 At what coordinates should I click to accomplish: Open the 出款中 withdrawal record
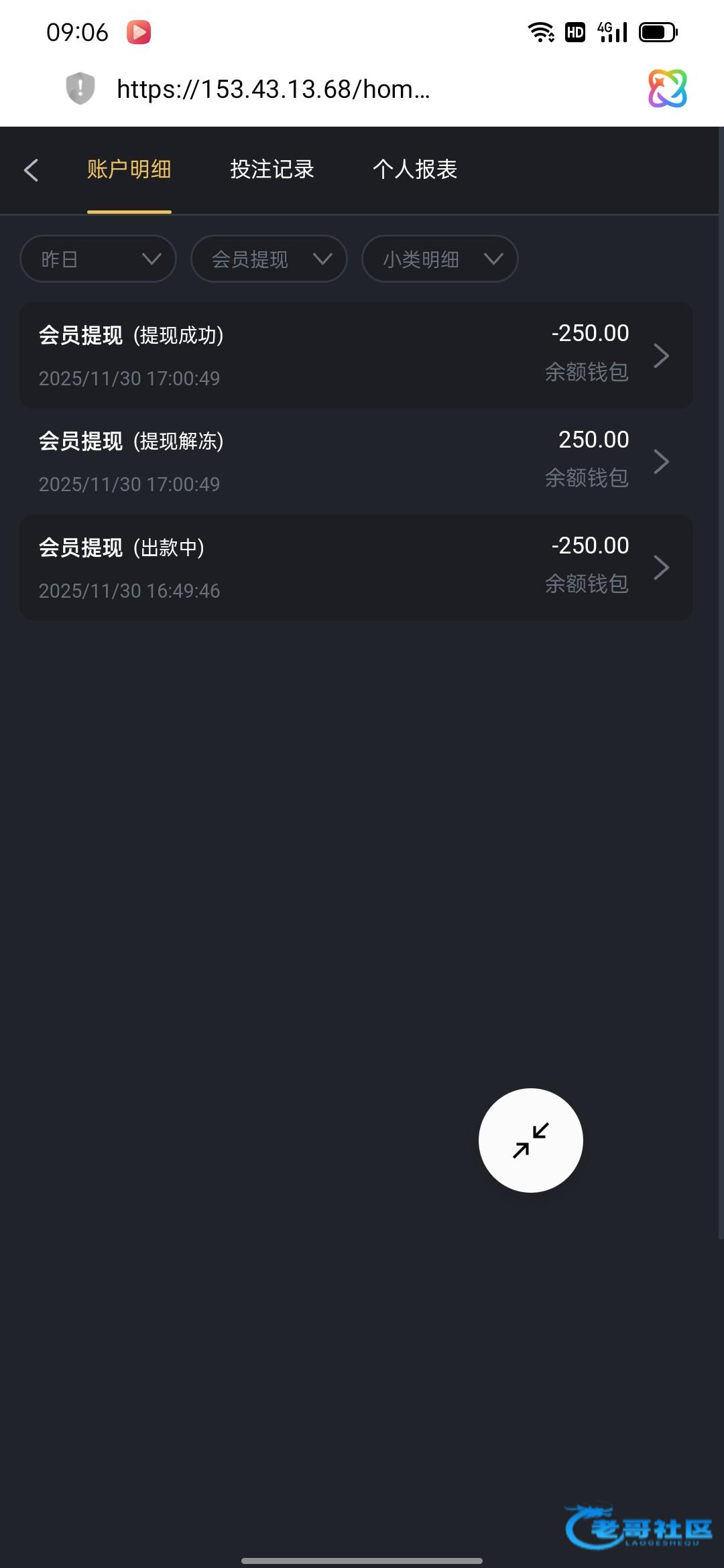click(356, 568)
